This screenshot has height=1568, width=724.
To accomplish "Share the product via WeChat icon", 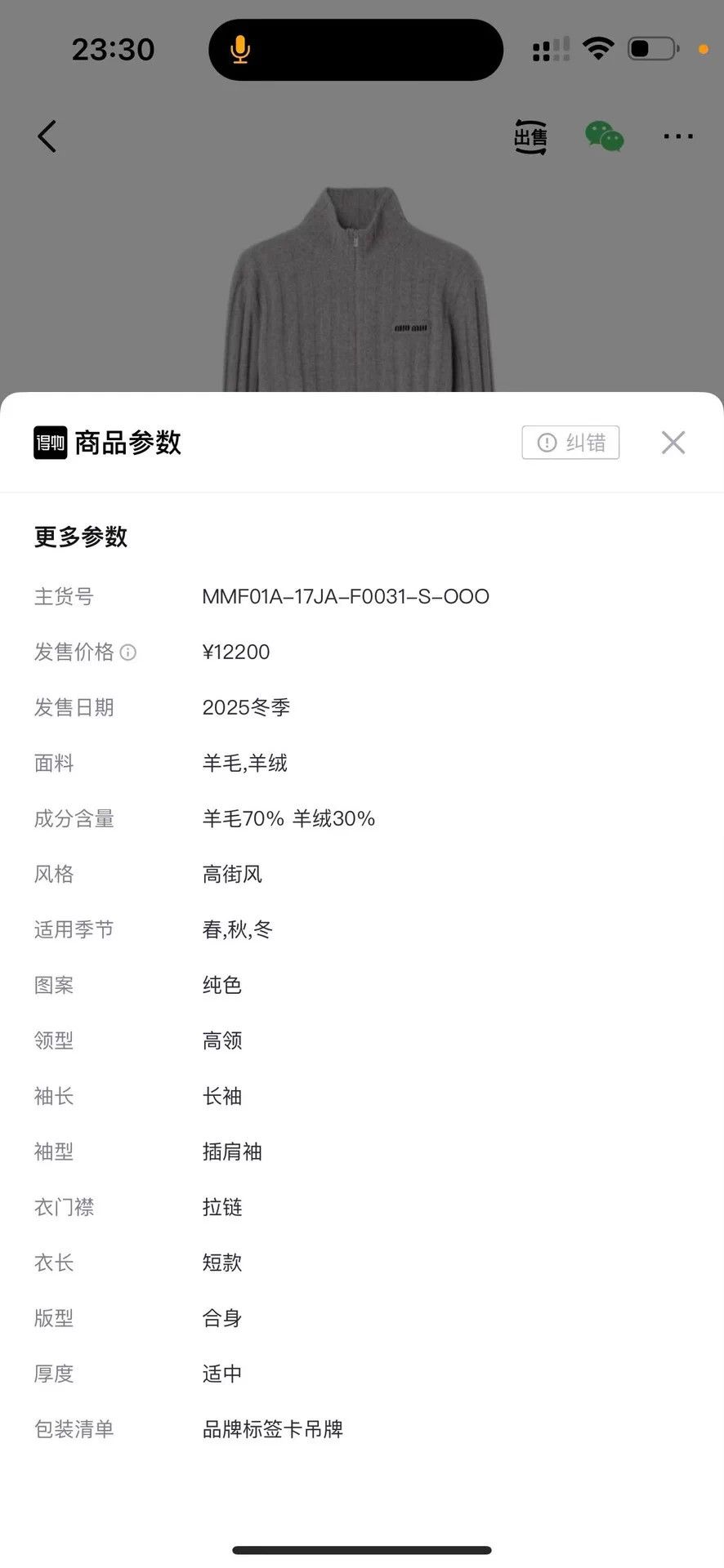I will click(605, 136).
